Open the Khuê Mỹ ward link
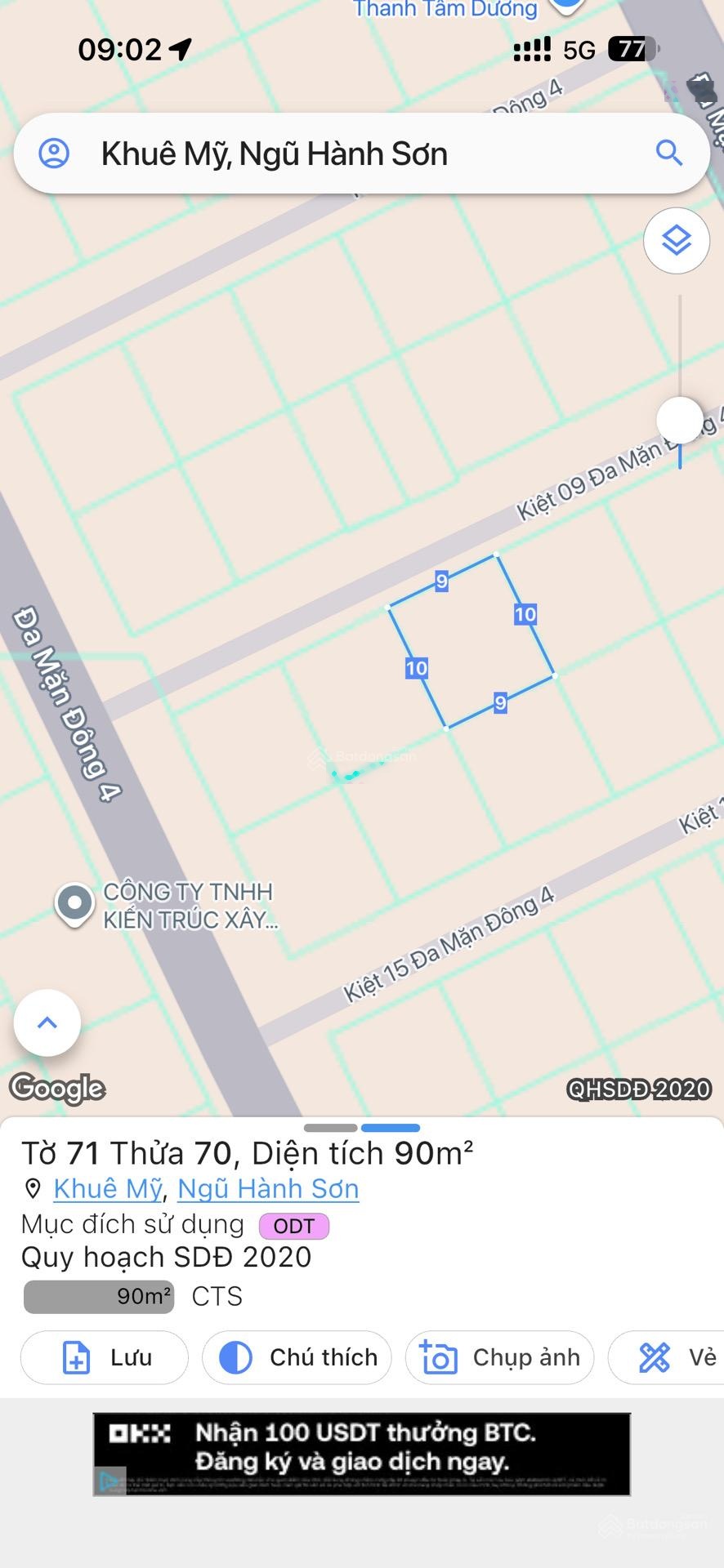 click(x=108, y=1189)
